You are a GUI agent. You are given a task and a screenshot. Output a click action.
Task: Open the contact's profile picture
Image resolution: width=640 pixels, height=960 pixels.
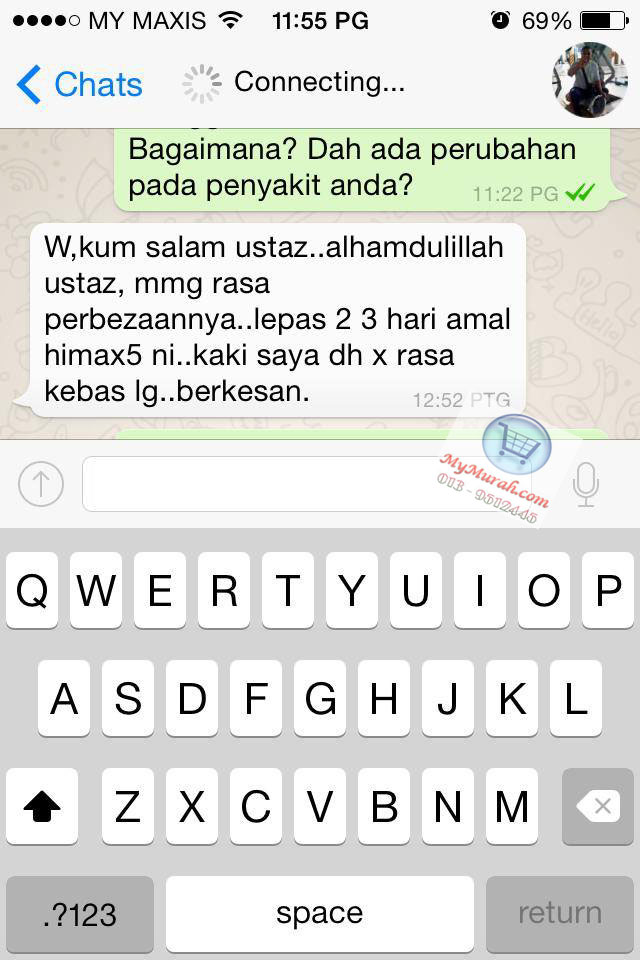(589, 80)
